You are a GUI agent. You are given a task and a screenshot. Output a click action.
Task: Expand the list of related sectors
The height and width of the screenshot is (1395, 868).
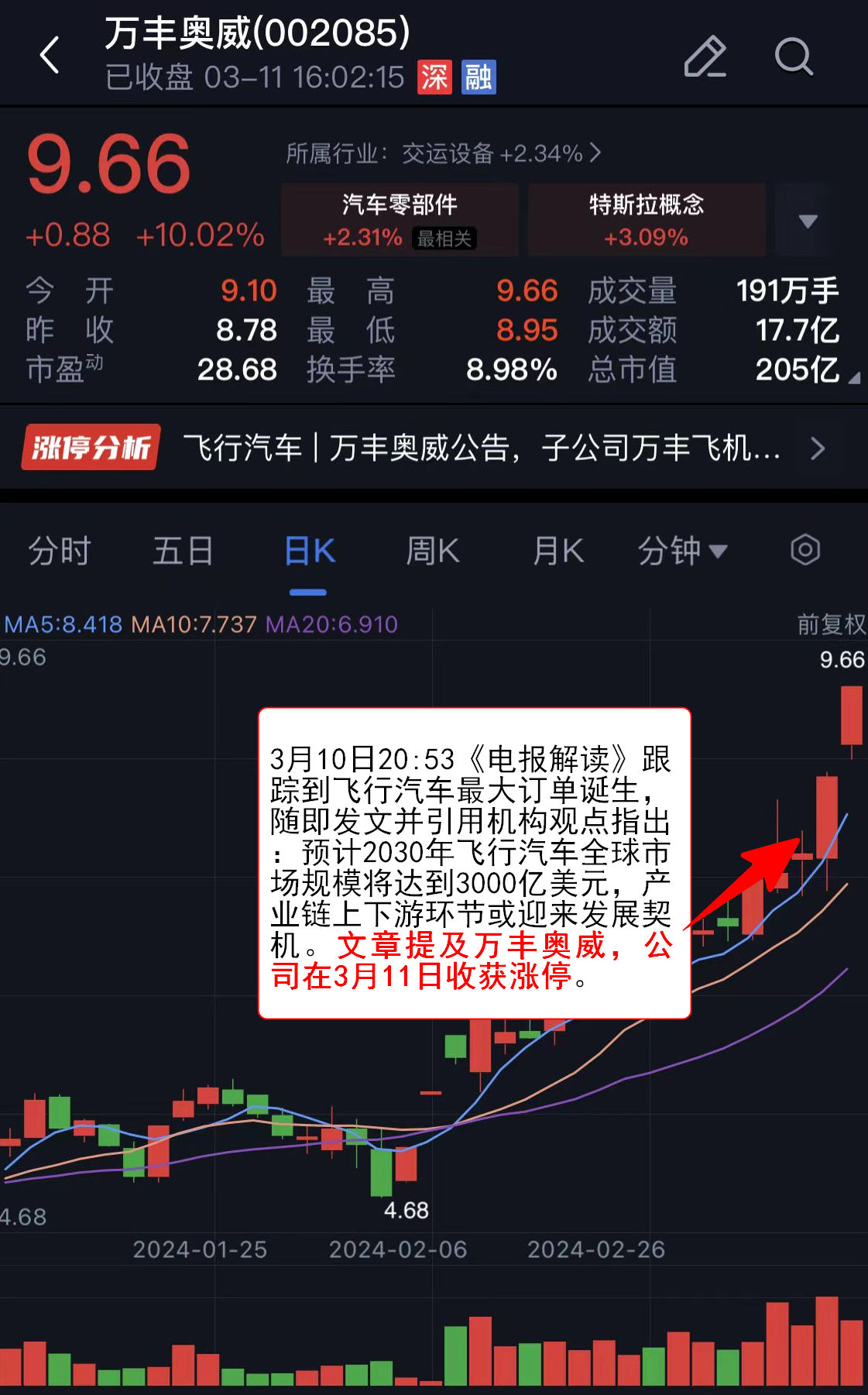[808, 222]
